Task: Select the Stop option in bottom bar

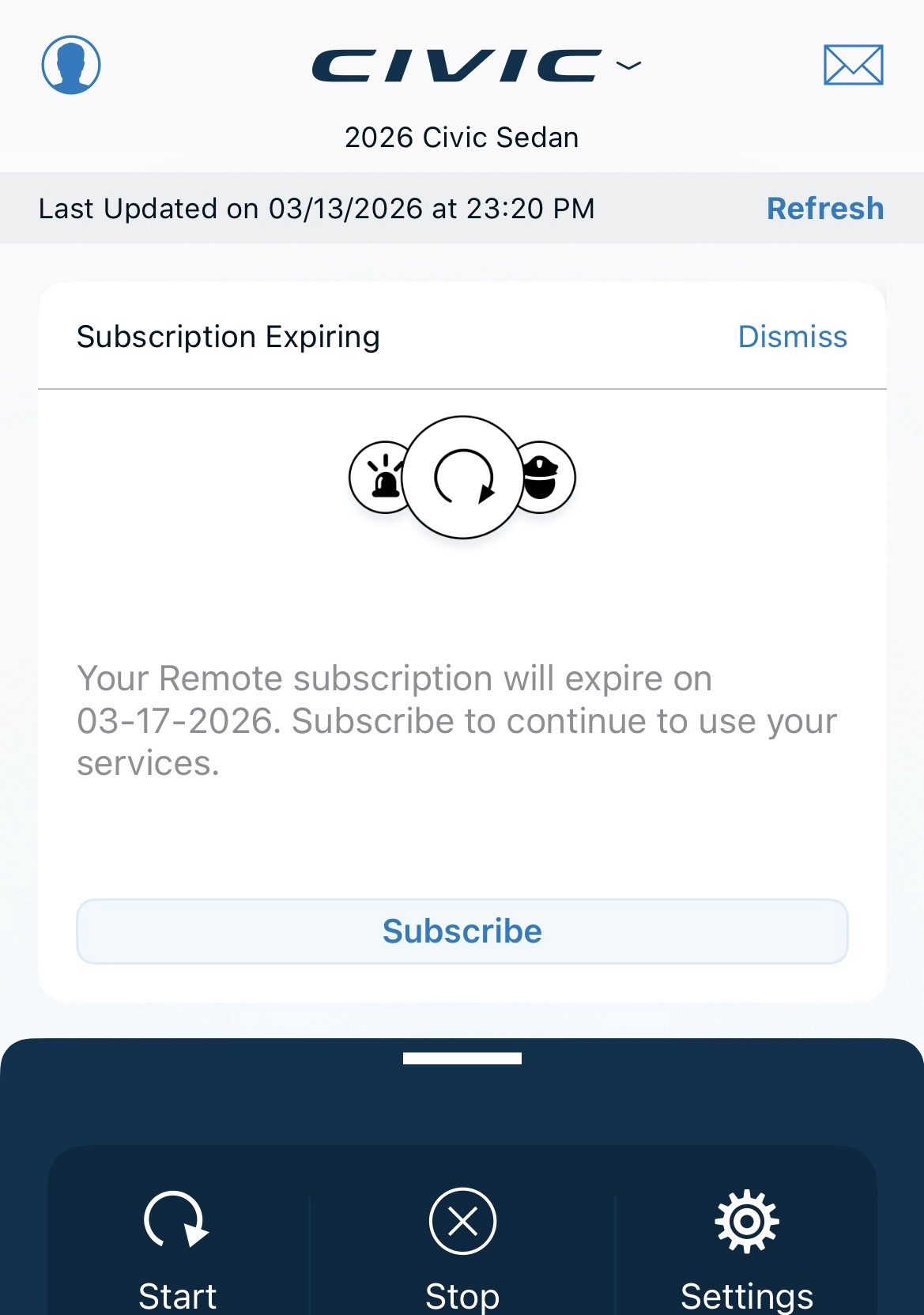Action: pos(462,1249)
